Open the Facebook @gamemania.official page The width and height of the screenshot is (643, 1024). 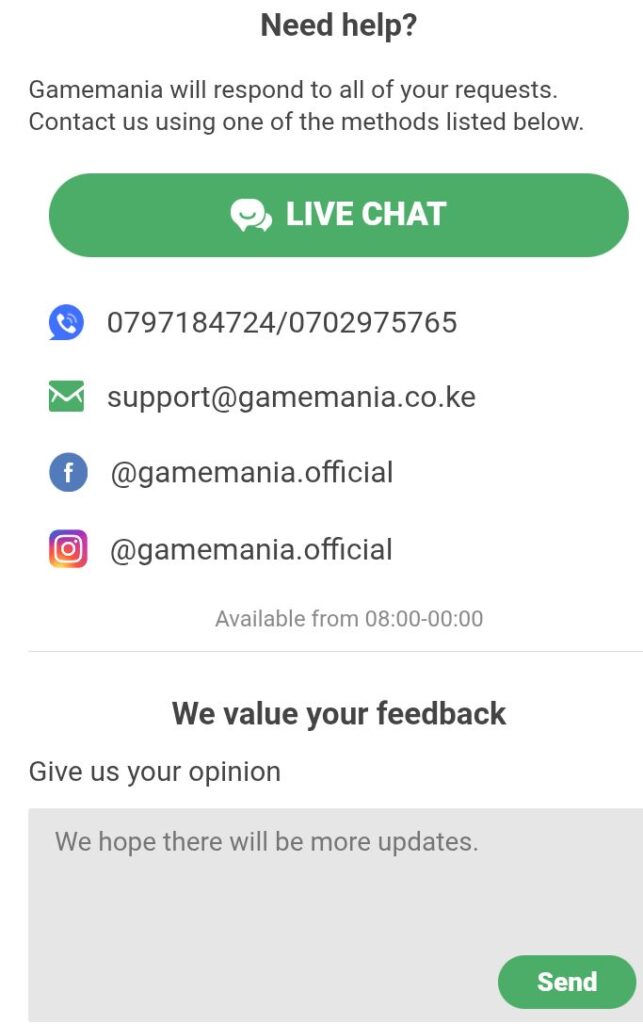[251, 473]
